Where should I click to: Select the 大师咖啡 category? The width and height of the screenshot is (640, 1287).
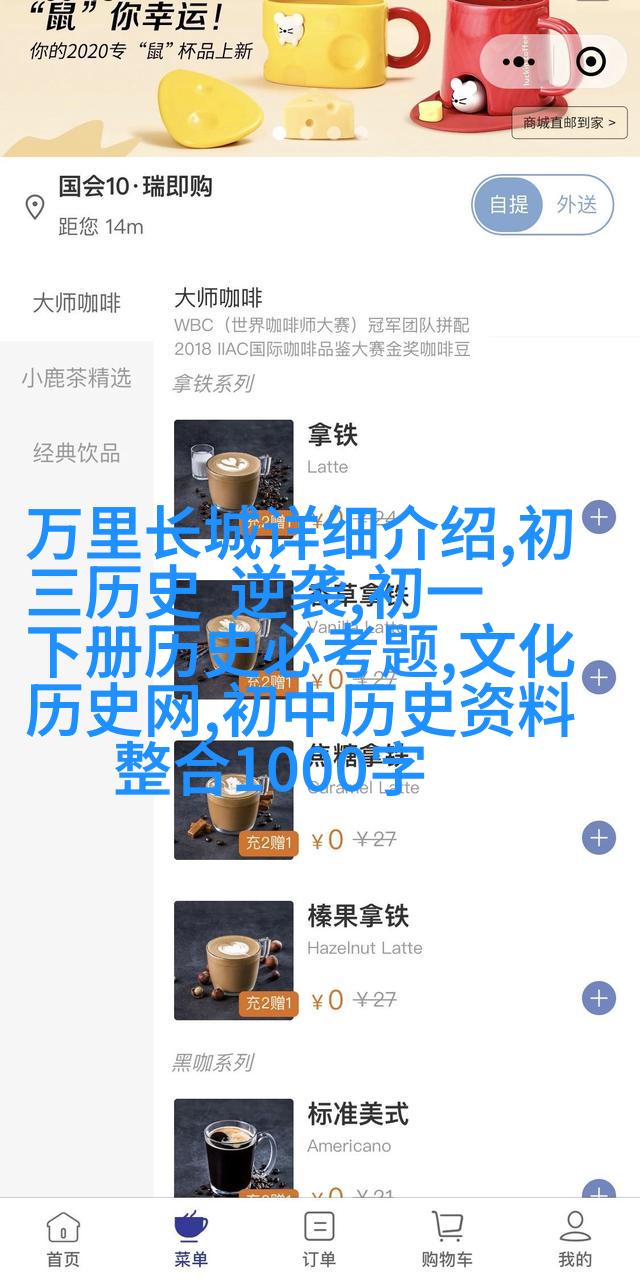click(76, 303)
